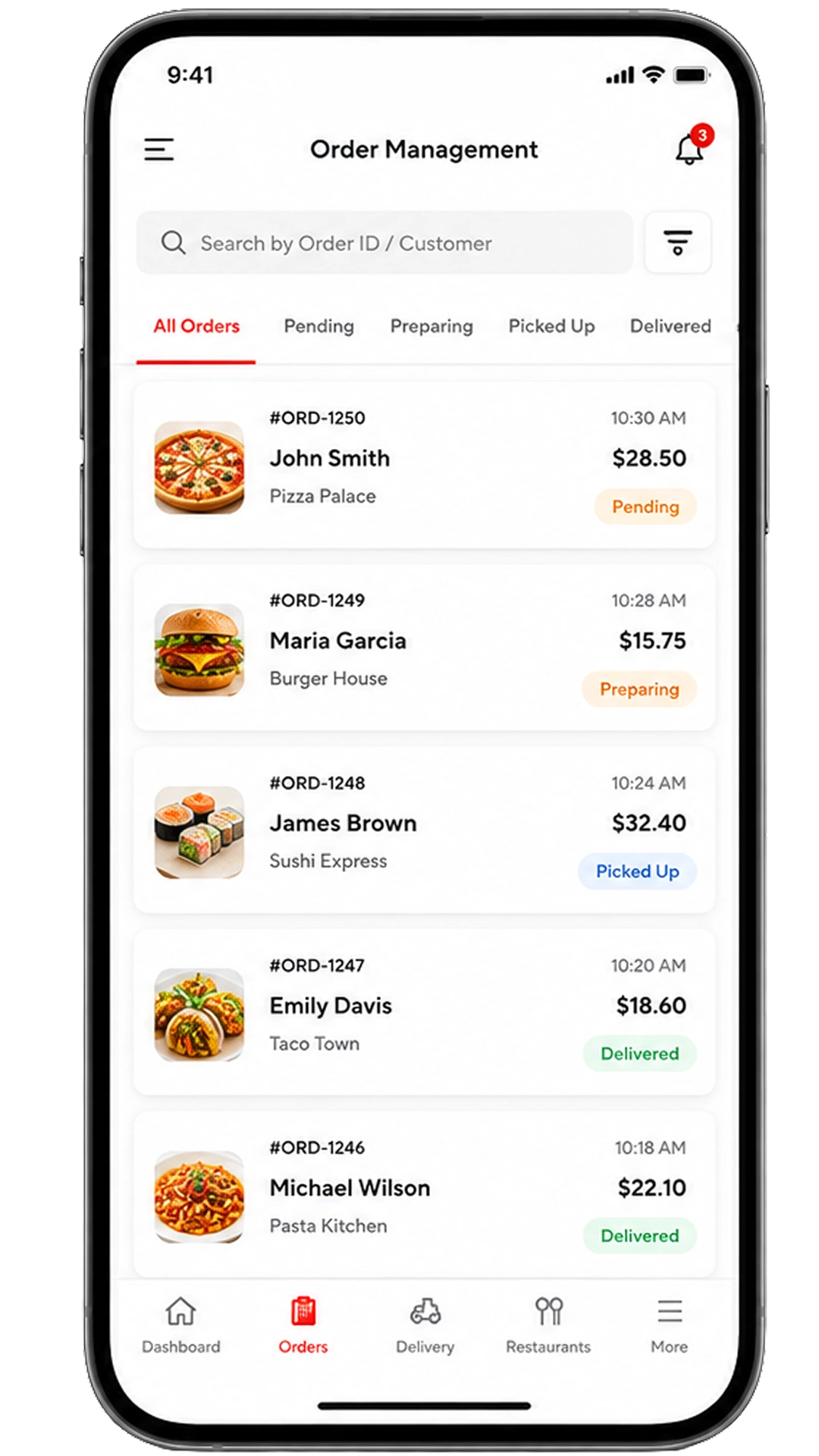Open Emily Davis's Taco Town order

(424, 1012)
